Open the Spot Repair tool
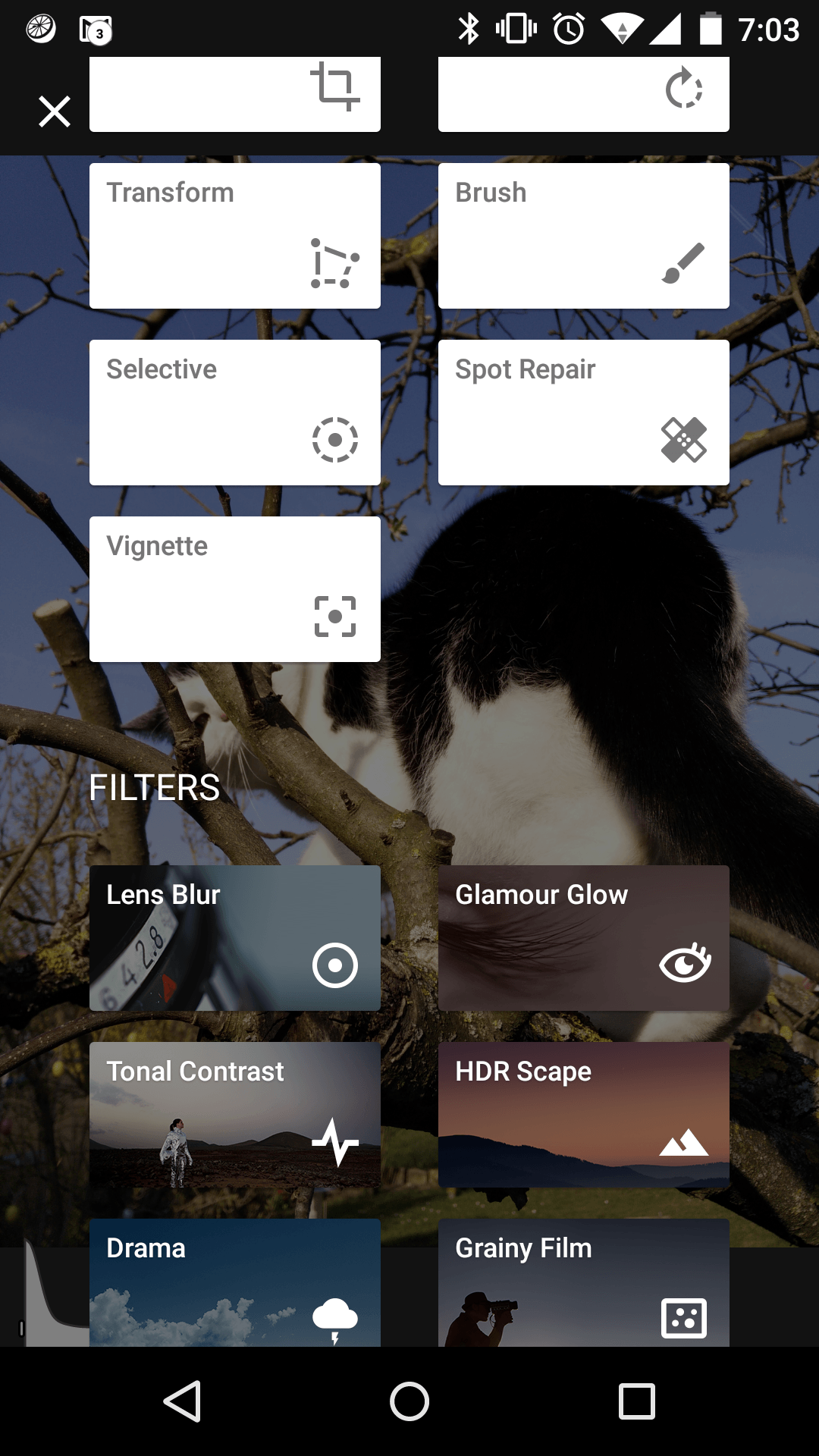 tap(584, 413)
